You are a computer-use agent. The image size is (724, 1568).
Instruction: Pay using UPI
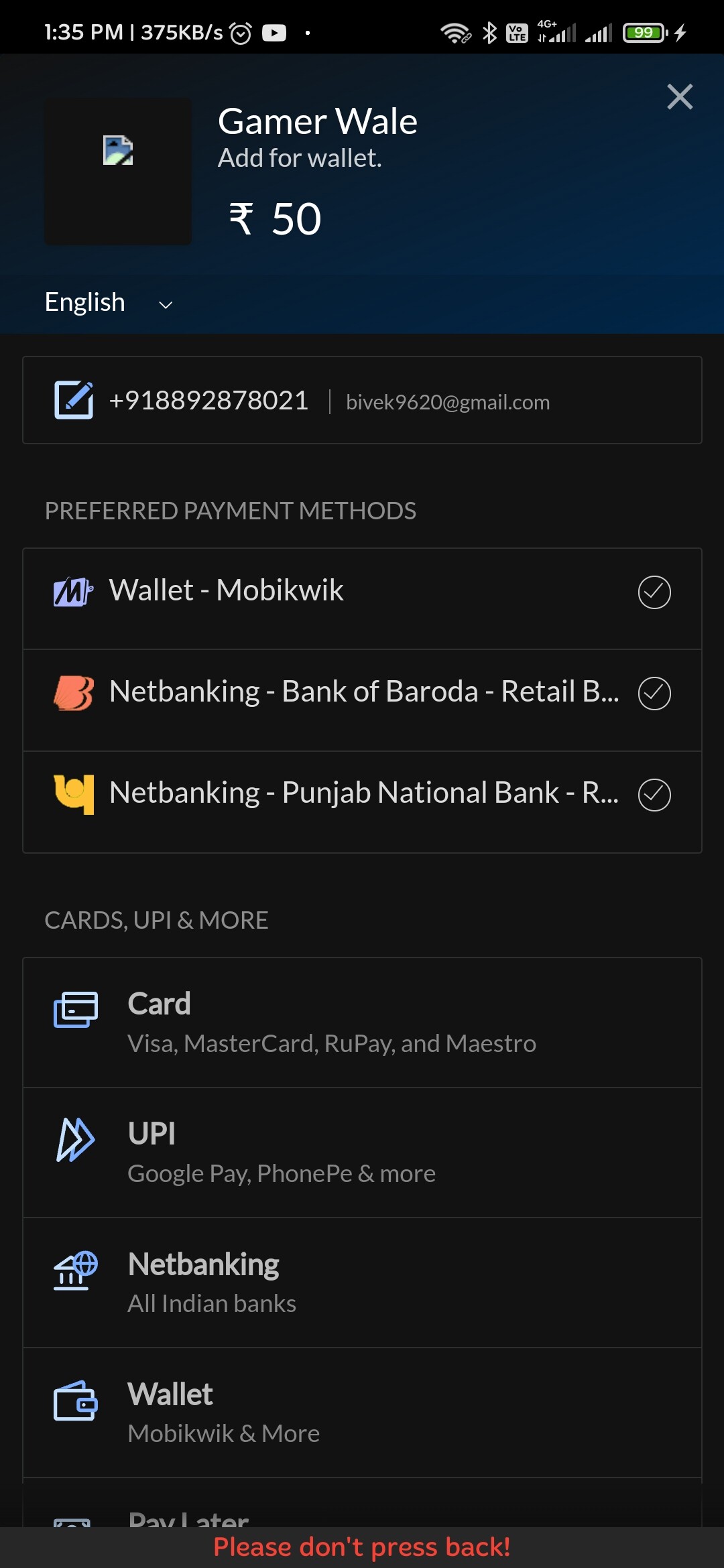point(362,1152)
